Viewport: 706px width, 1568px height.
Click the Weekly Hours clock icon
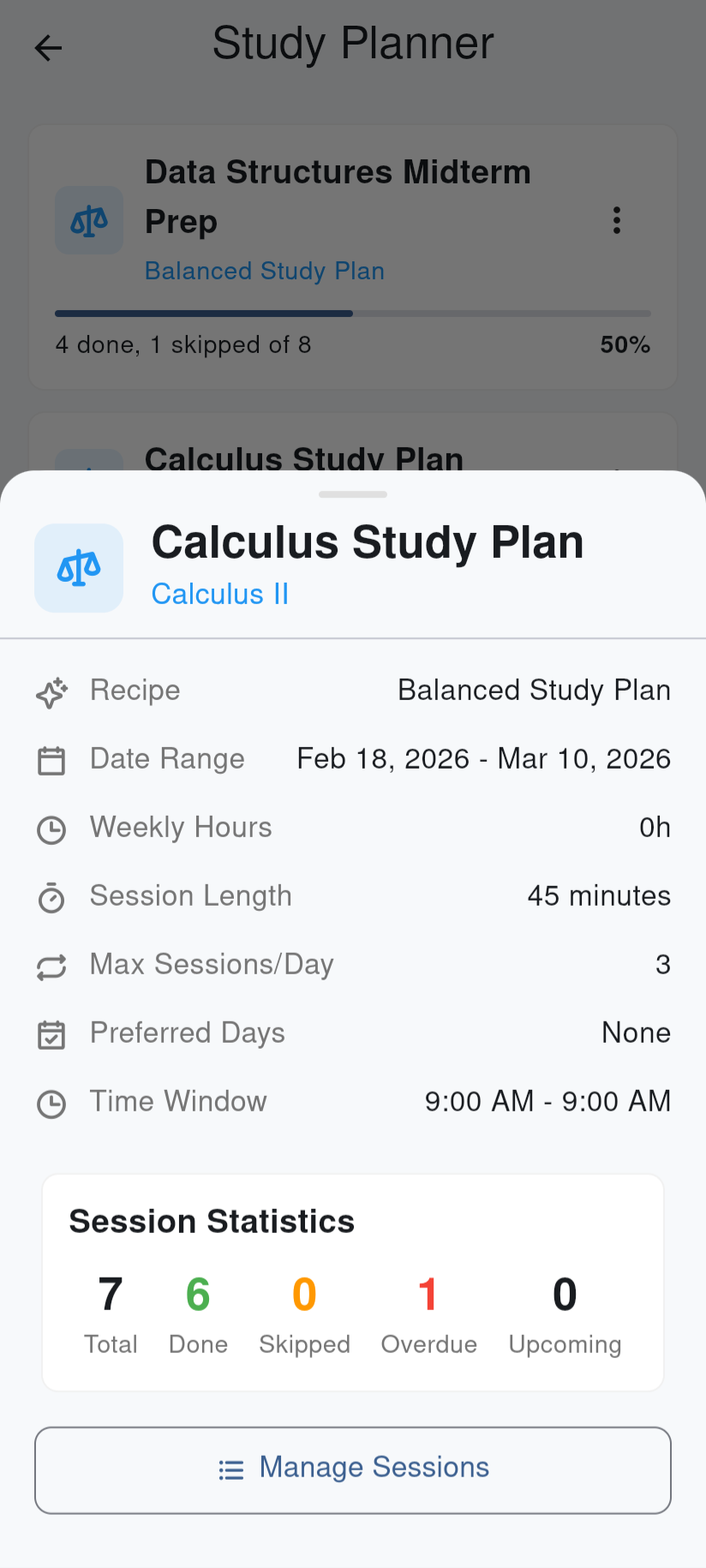click(x=51, y=829)
